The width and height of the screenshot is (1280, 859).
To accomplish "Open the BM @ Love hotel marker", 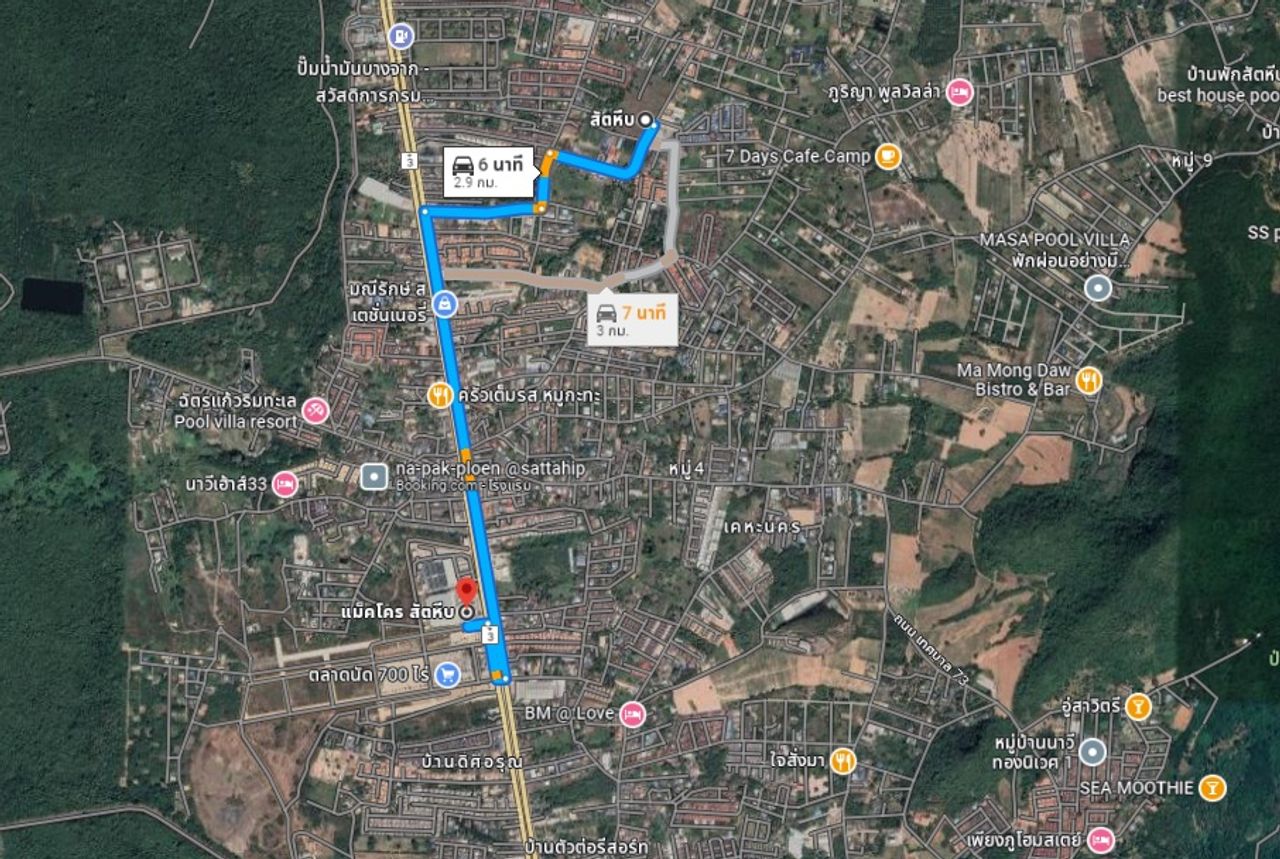I will (x=631, y=714).
